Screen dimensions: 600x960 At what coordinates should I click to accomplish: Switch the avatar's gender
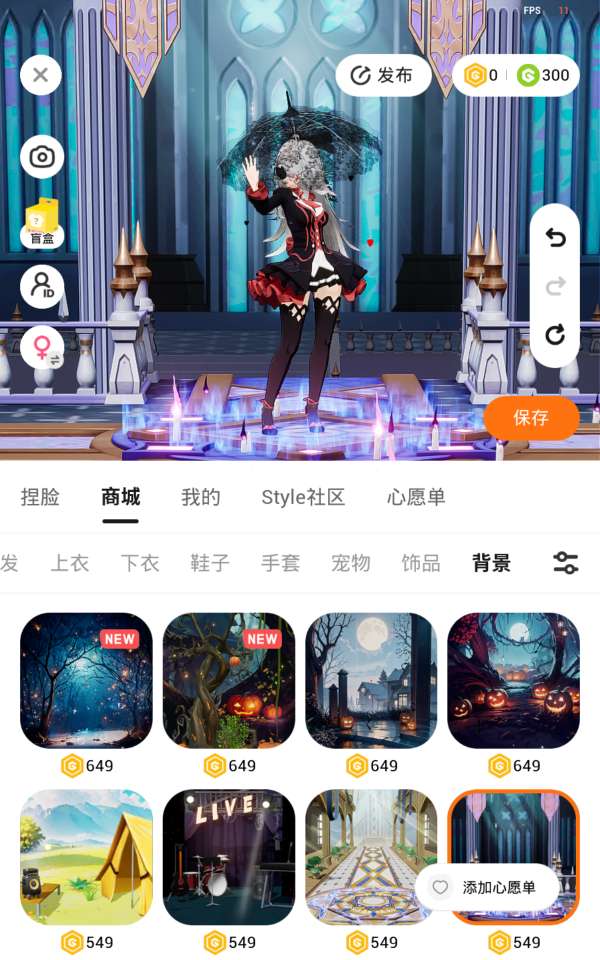tap(41, 348)
